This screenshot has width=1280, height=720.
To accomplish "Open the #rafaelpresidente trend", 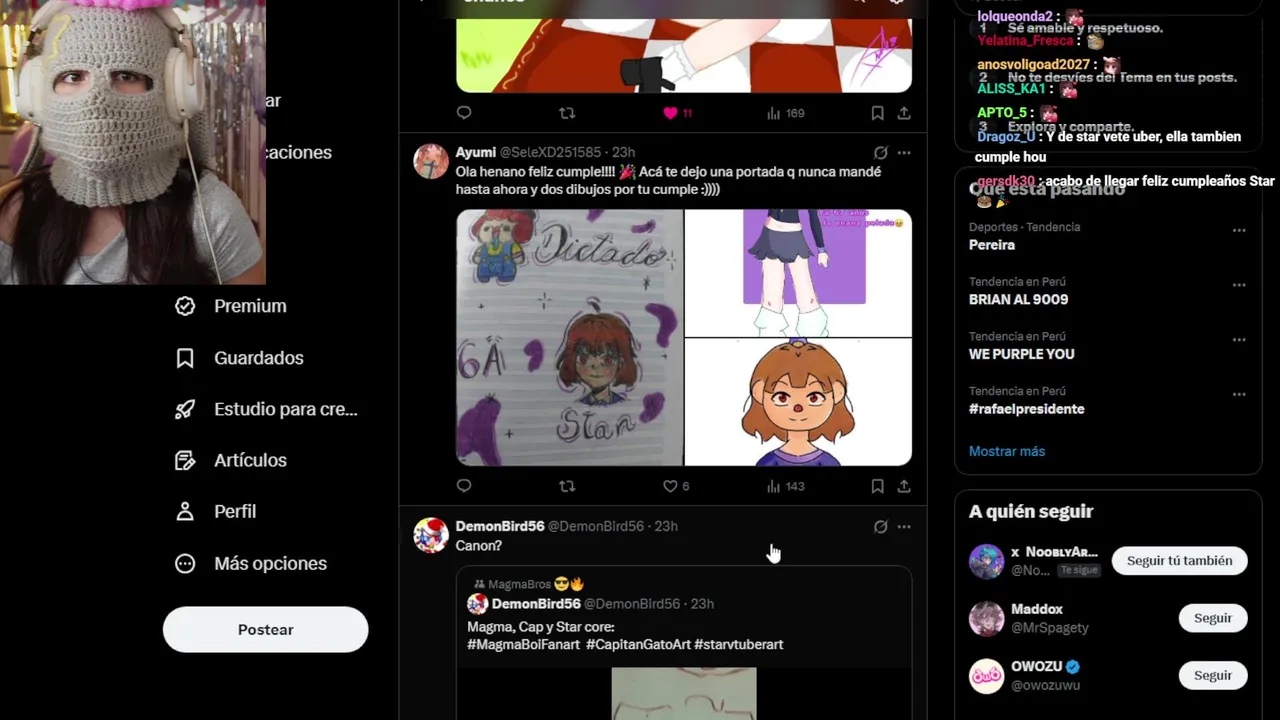I will pyautogui.click(x=1026, y=409).
